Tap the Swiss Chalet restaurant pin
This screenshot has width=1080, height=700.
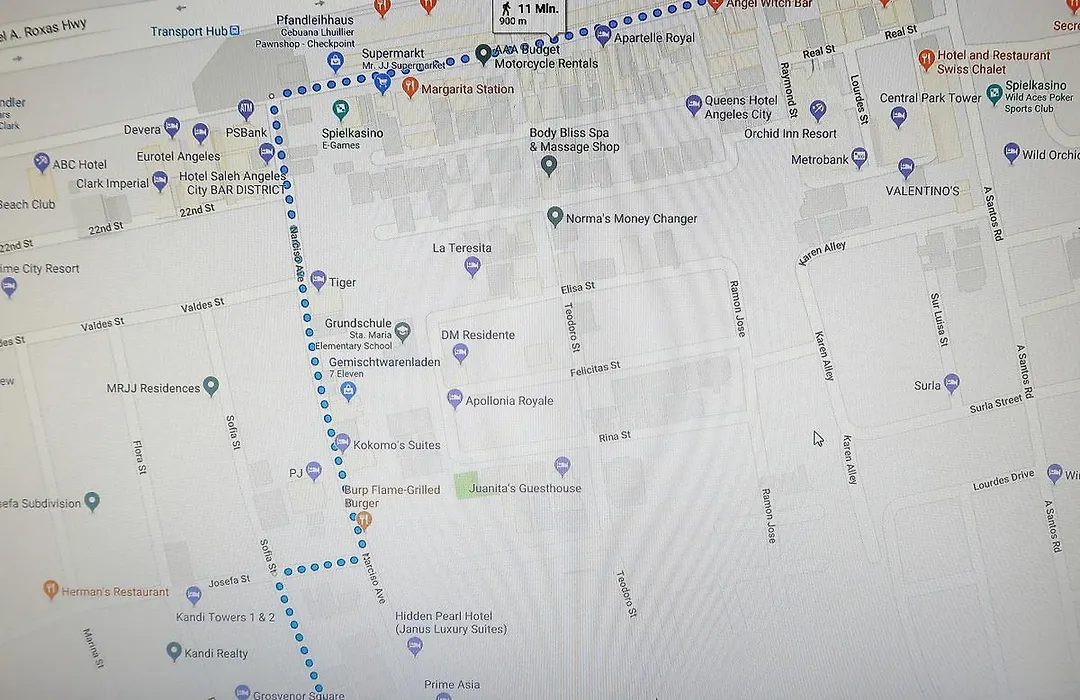(x=926, y=60)
